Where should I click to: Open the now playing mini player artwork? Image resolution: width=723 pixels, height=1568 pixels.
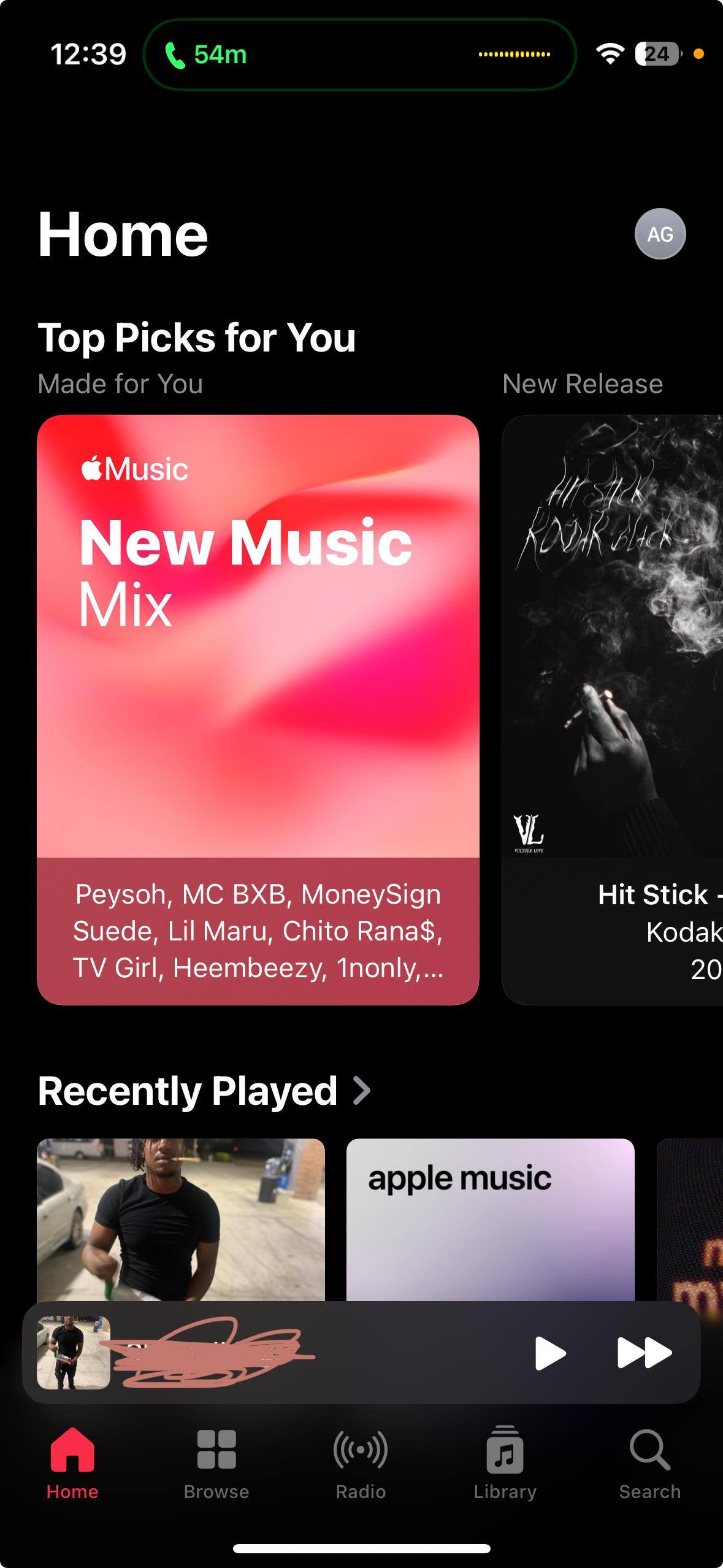click(x=74, y=1353)
